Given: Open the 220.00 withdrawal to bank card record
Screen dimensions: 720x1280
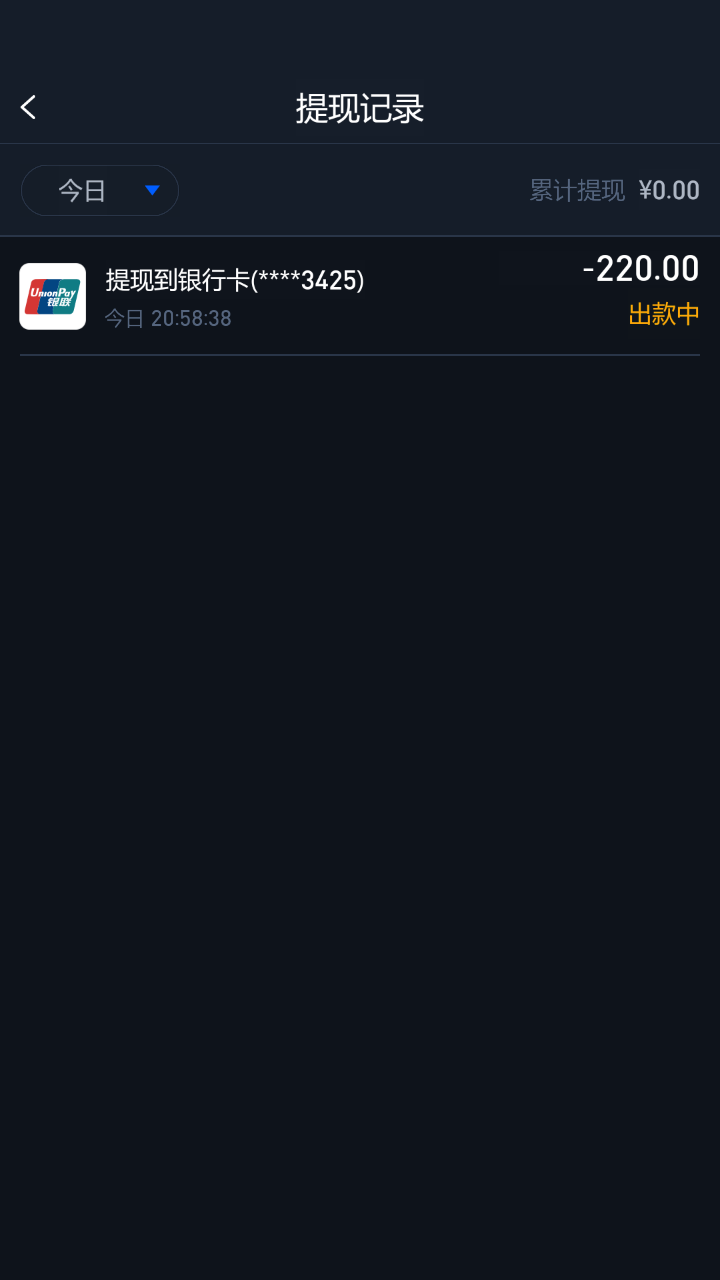Looking at the screenshot, I should (360, 296).
